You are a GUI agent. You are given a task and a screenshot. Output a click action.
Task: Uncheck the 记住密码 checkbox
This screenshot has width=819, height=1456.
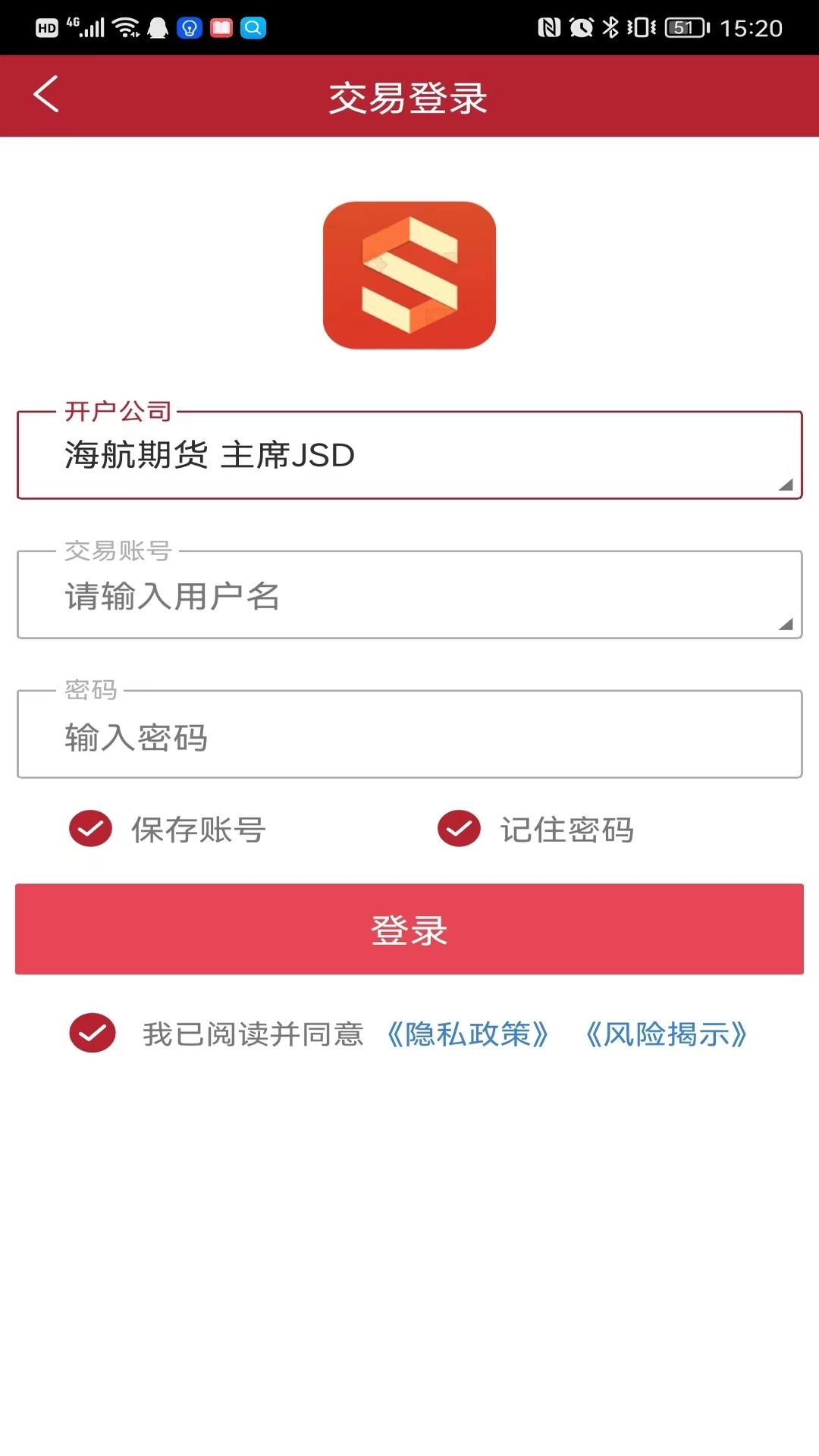[x=458, y=830]
